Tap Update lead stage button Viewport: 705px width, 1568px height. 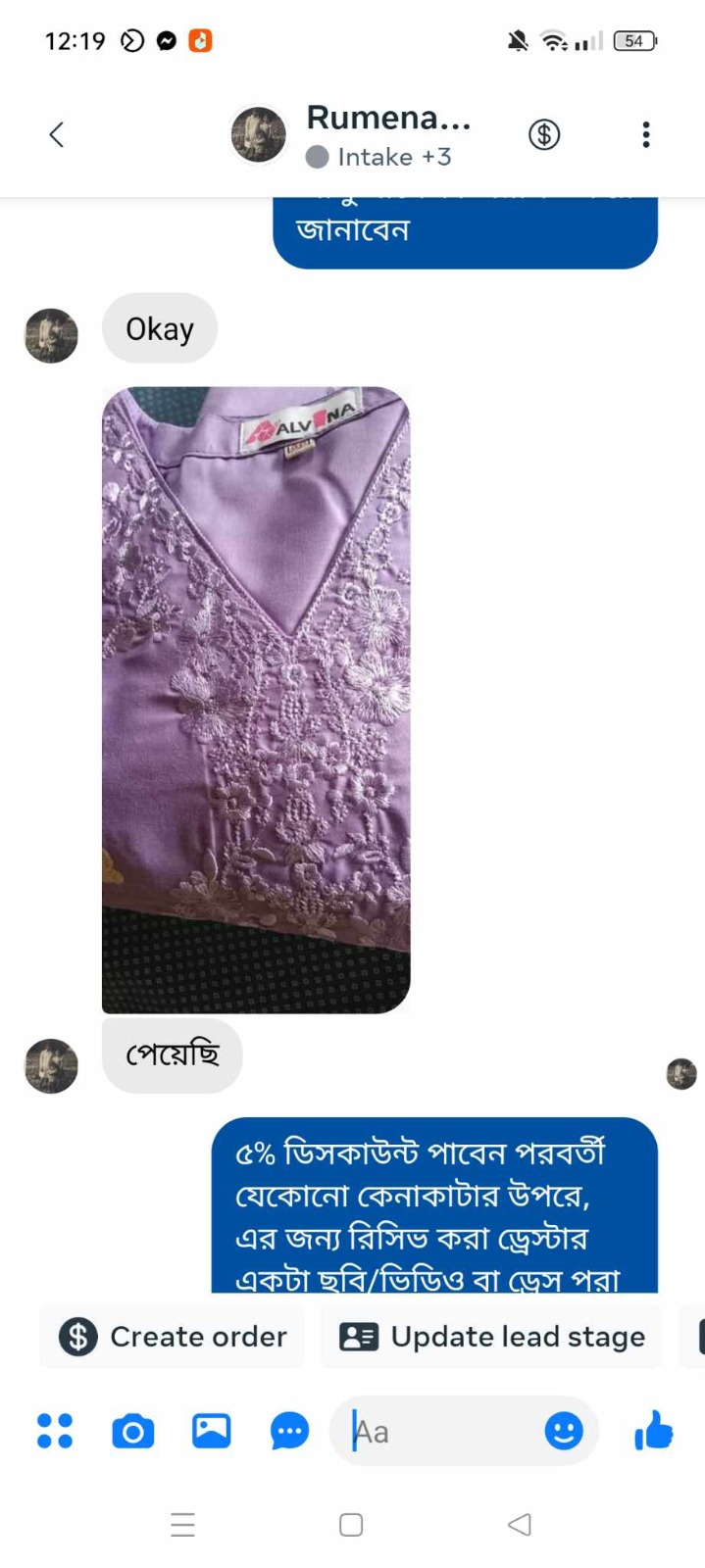click(492, 1337)
